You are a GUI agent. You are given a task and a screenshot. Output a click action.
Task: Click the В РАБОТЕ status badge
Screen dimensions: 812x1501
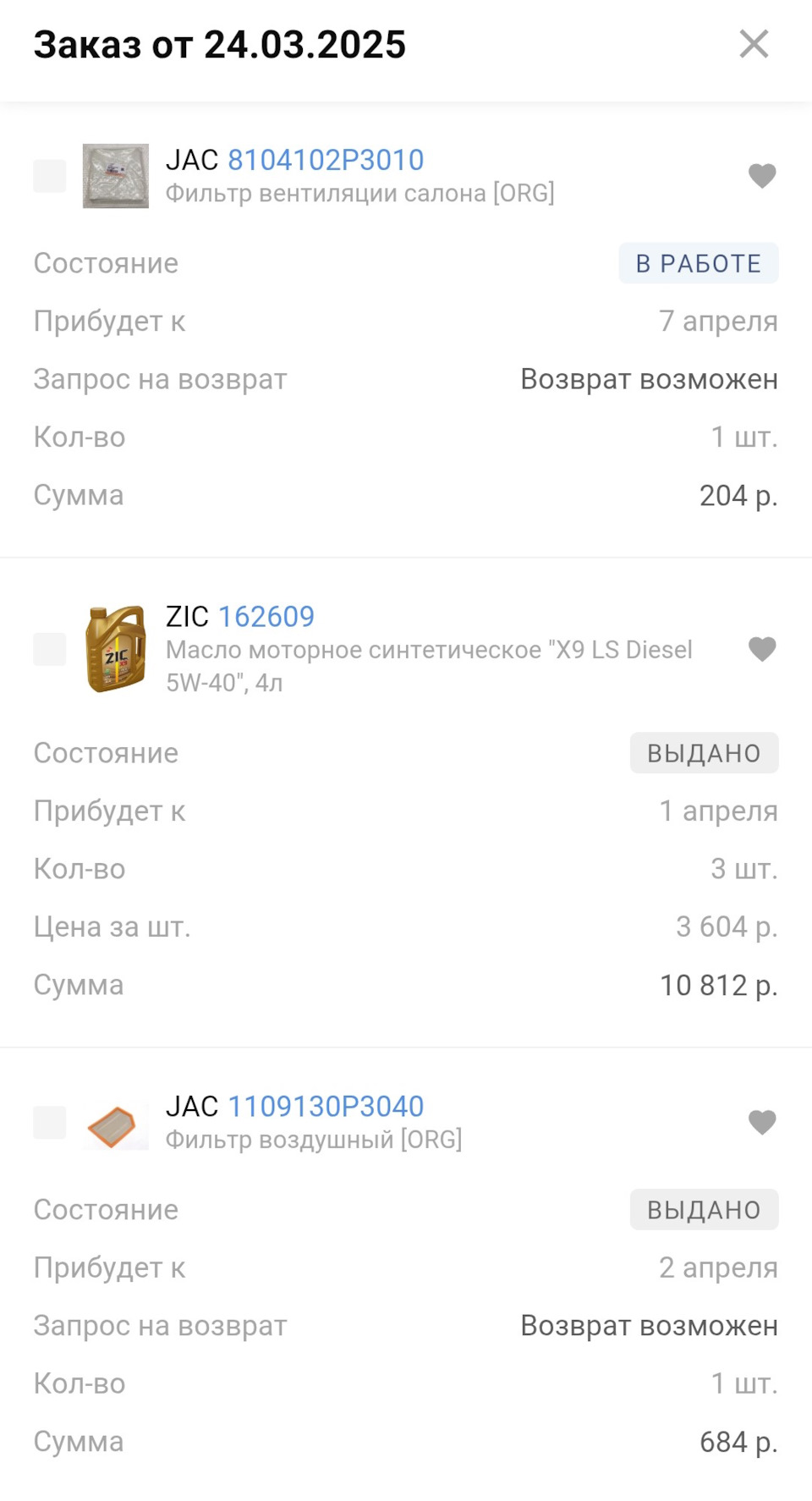point(699,262)
